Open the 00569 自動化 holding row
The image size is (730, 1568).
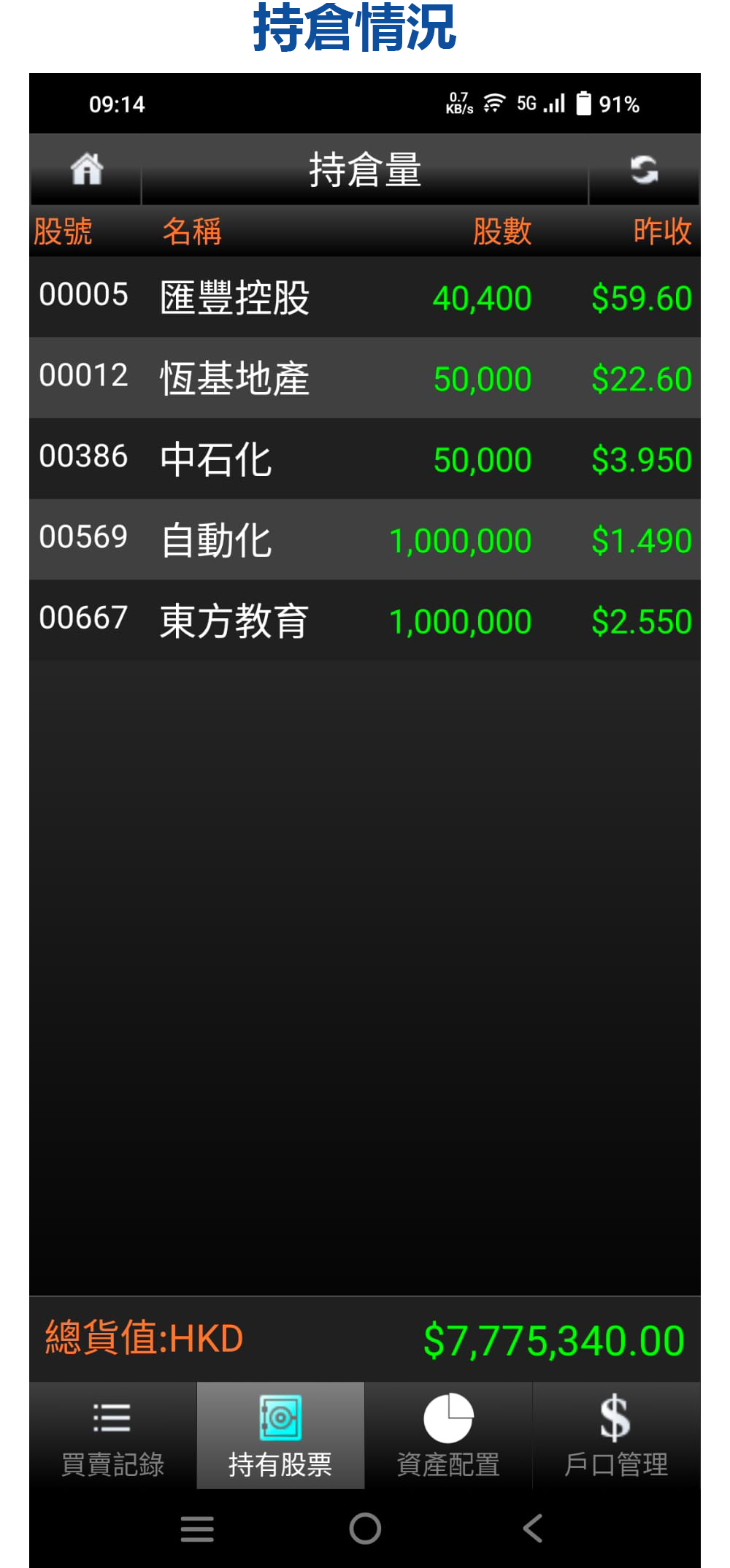365,540
